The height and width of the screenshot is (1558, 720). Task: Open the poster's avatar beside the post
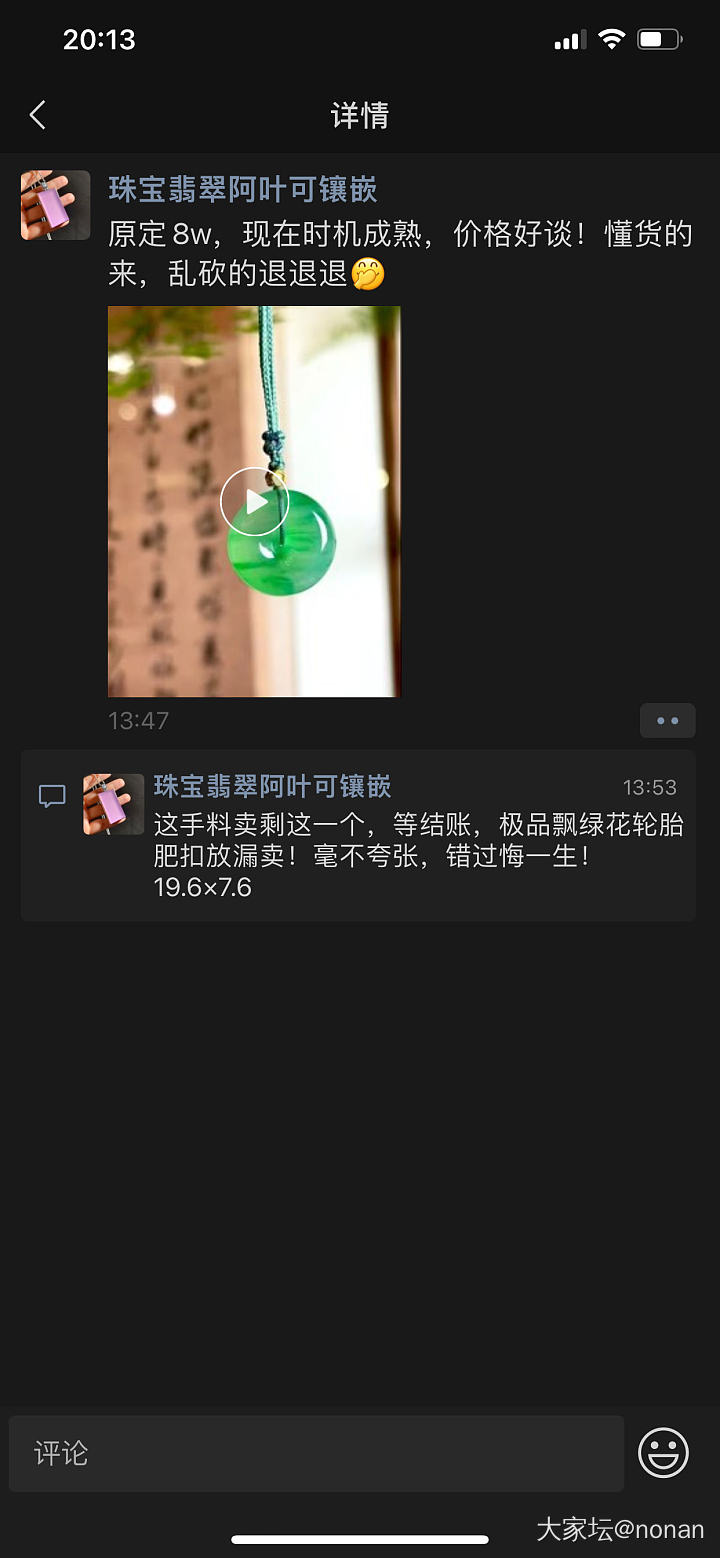point(56,205)
